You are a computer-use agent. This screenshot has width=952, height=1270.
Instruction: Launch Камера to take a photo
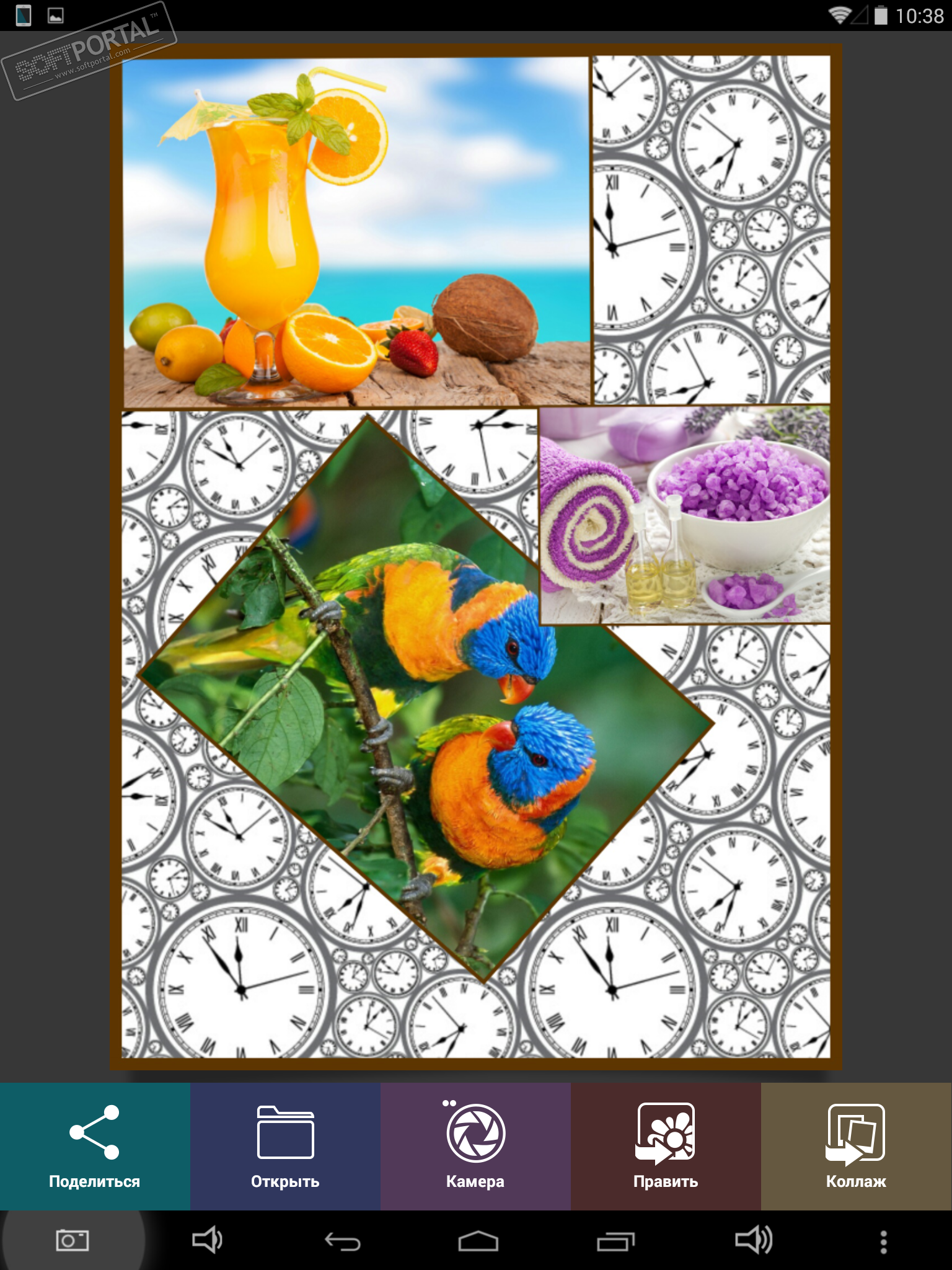coord(475,1146)
